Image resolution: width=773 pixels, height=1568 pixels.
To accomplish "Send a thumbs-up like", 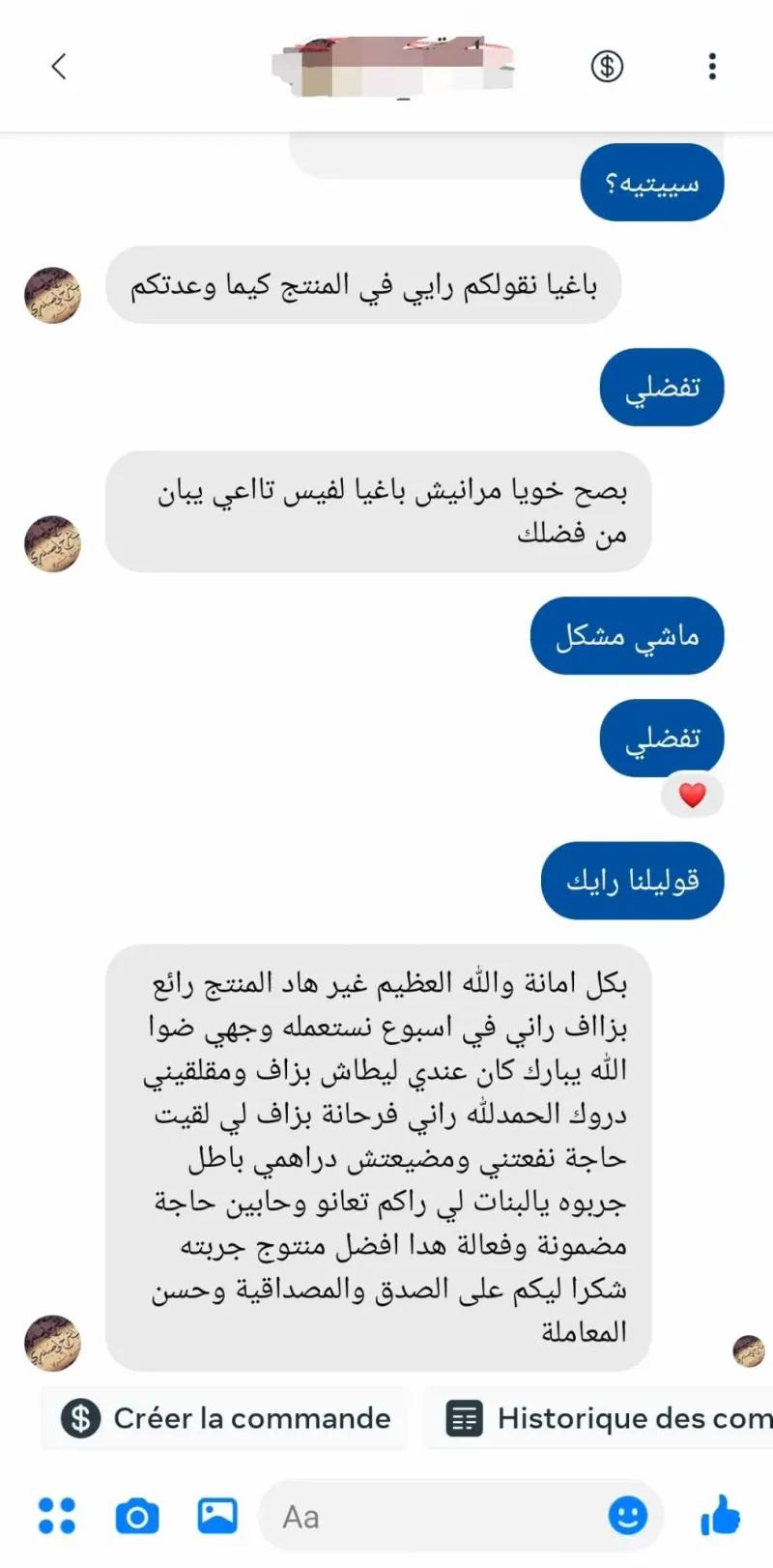I will coord(720,1514).
